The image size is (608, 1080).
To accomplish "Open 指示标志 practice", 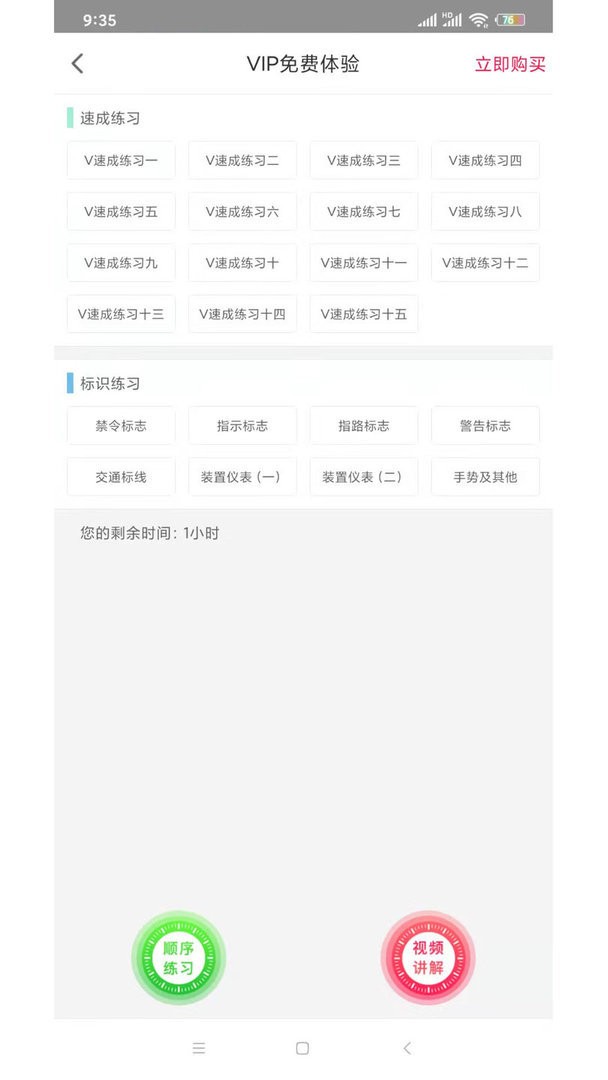I will click(242, 426).
